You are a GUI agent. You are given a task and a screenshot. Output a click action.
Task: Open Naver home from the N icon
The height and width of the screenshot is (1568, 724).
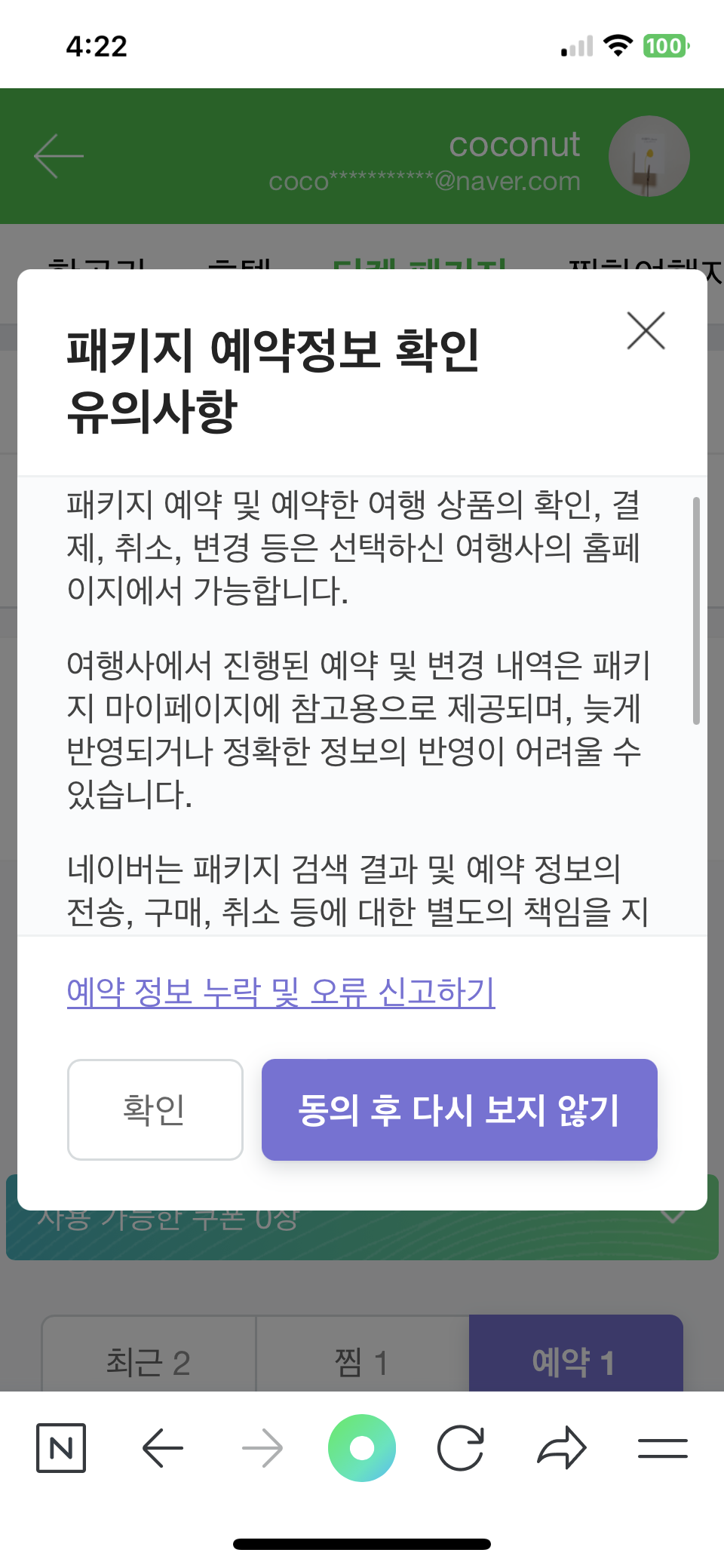tap(61, 1448)
